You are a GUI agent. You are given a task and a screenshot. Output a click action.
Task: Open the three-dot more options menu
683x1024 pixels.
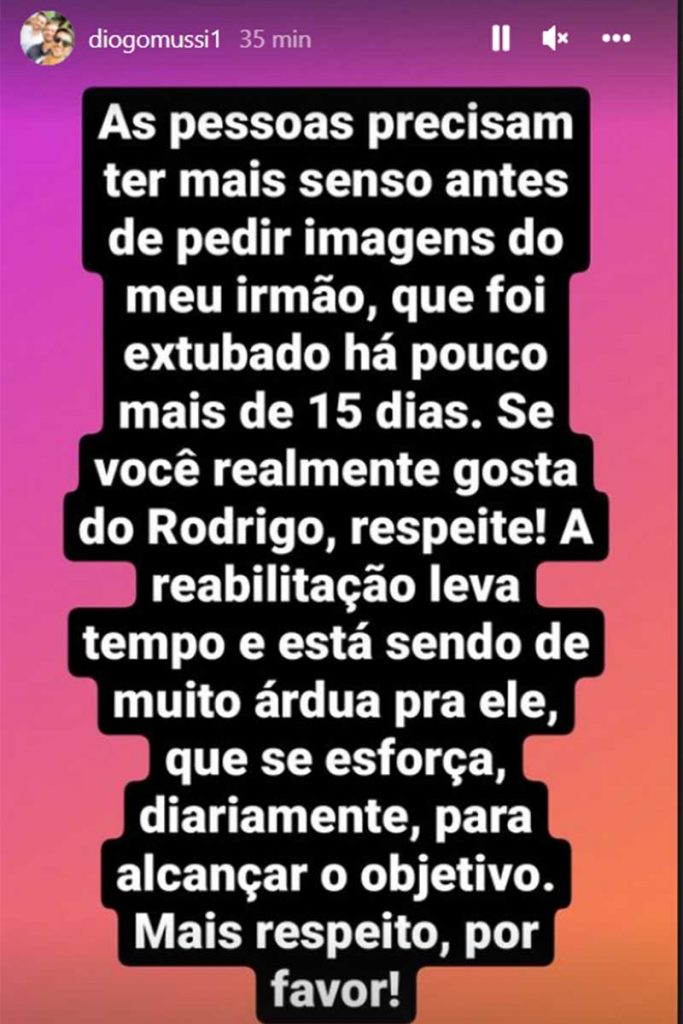pyautogui.click(x=615, y=38)
